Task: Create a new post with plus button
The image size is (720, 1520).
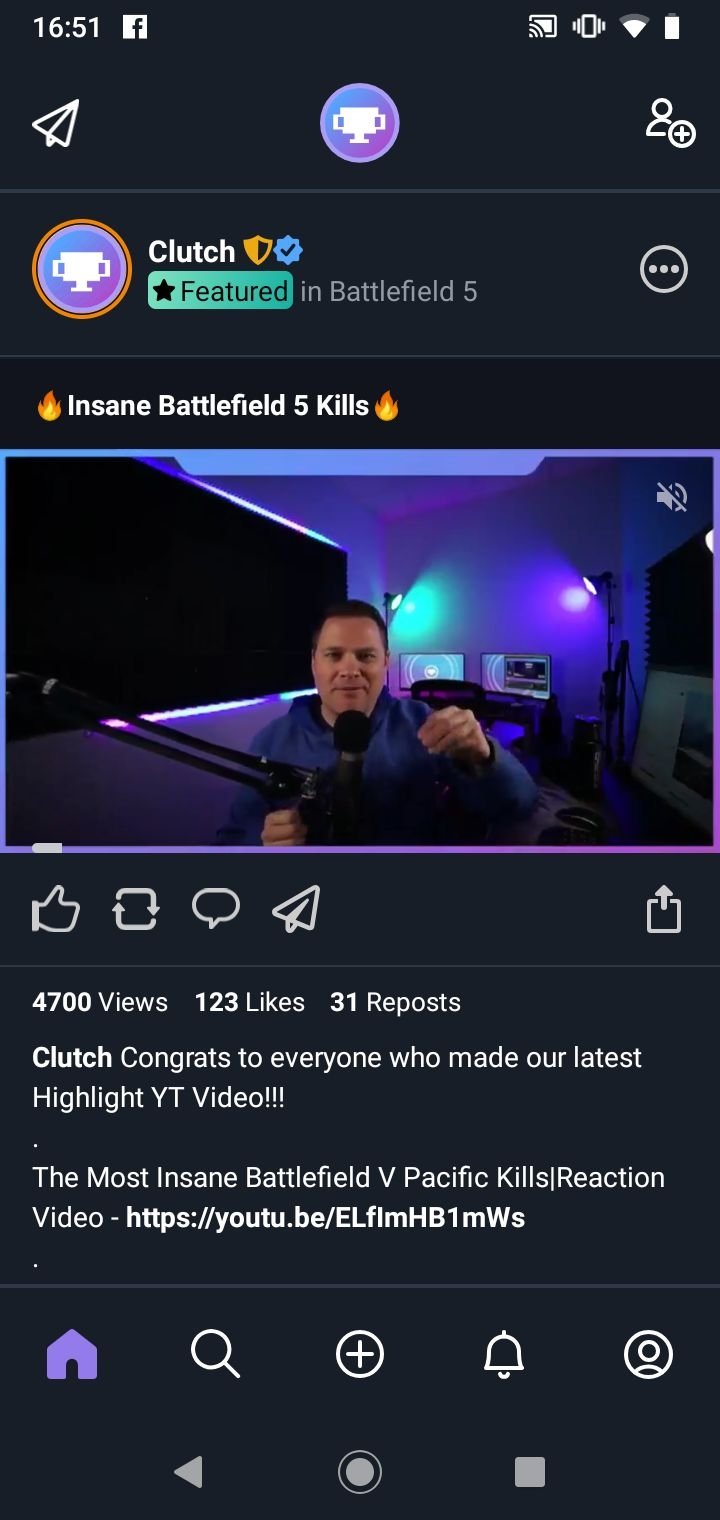Action: click(x=360, y=1355)
